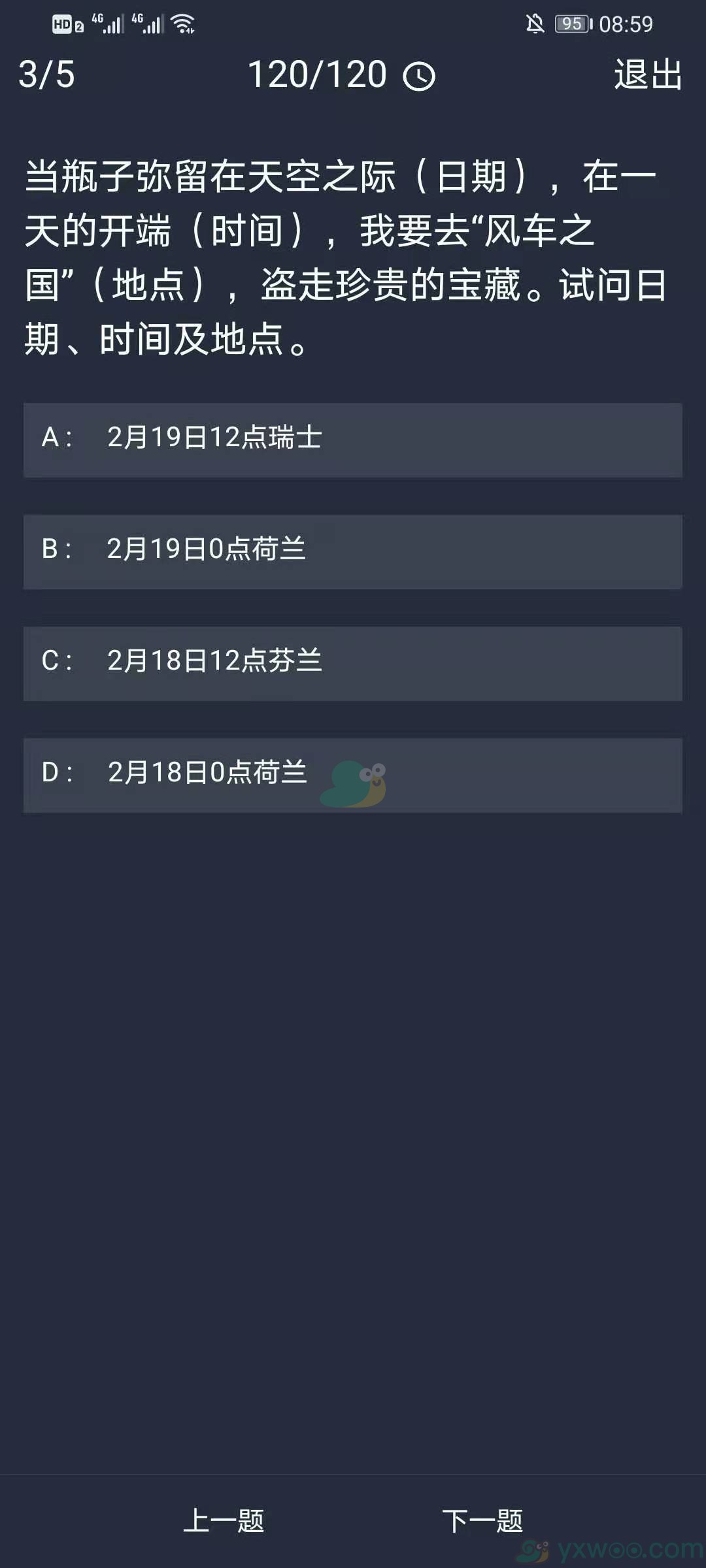The width and height of the screenshot is (706, 1568).
Task: Tap 退出 to exit the quiz
Action: [648, 74]
